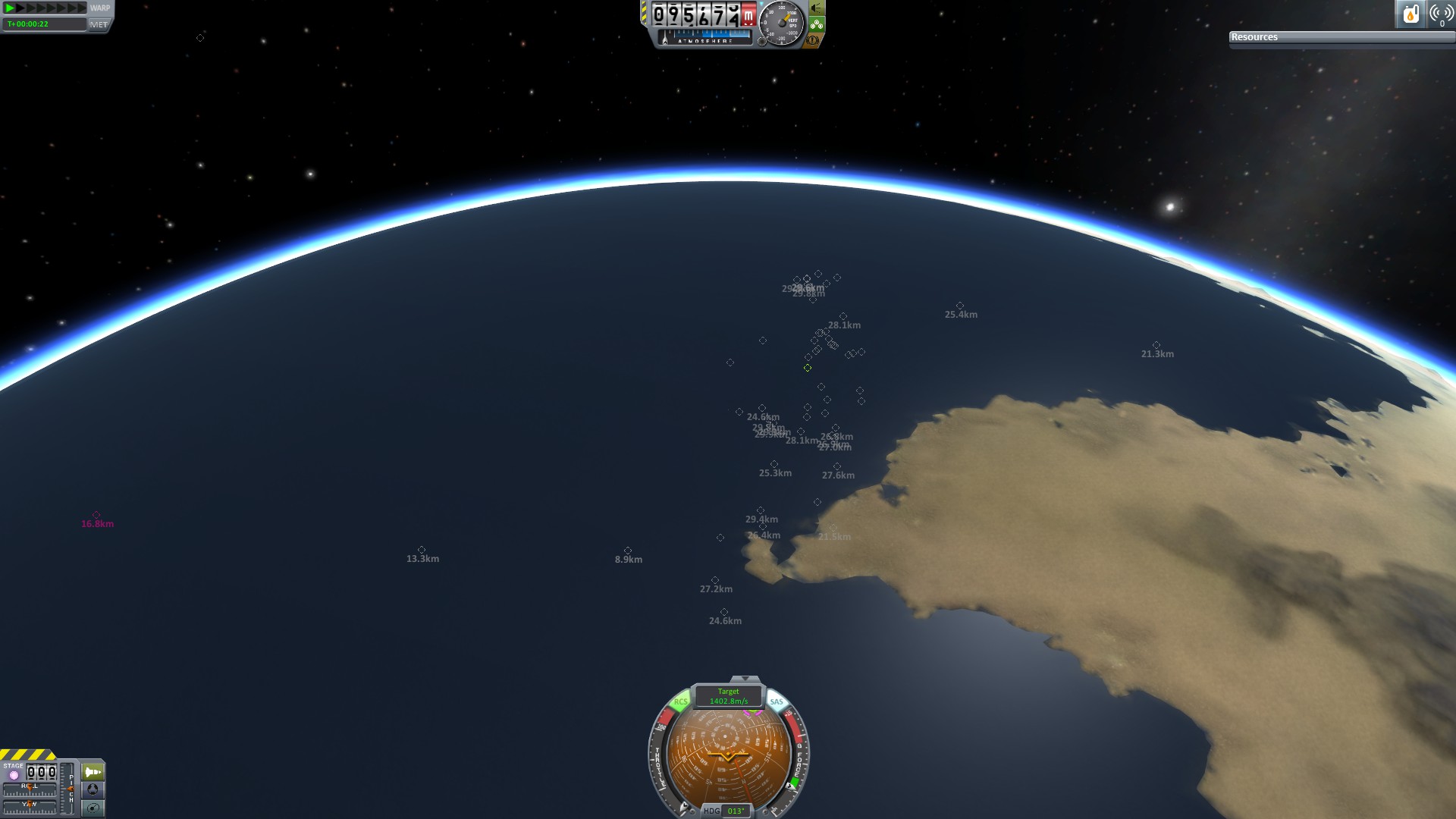
Task: Open the fuel resources toolbar icon
Action: tap(1410, 14)
